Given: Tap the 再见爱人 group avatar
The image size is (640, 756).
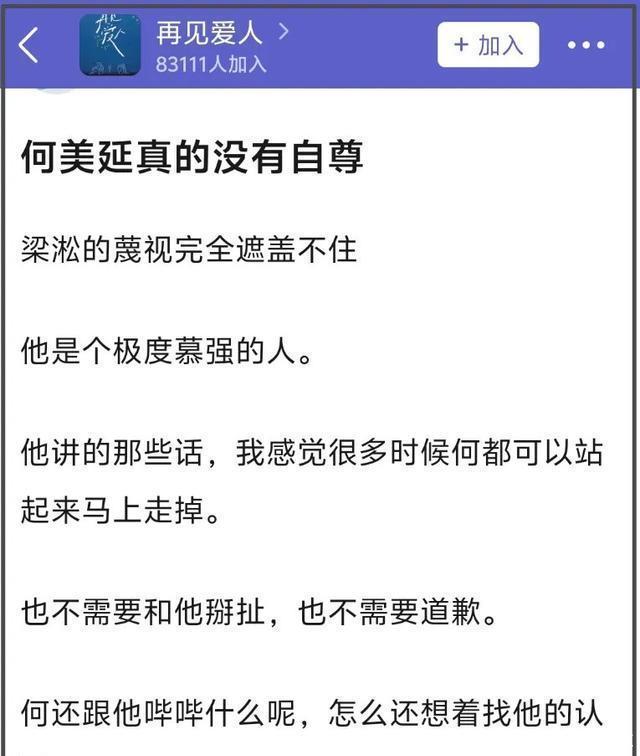Looking at the screenshot, I should pyautogui.click(x=110, y=45).
